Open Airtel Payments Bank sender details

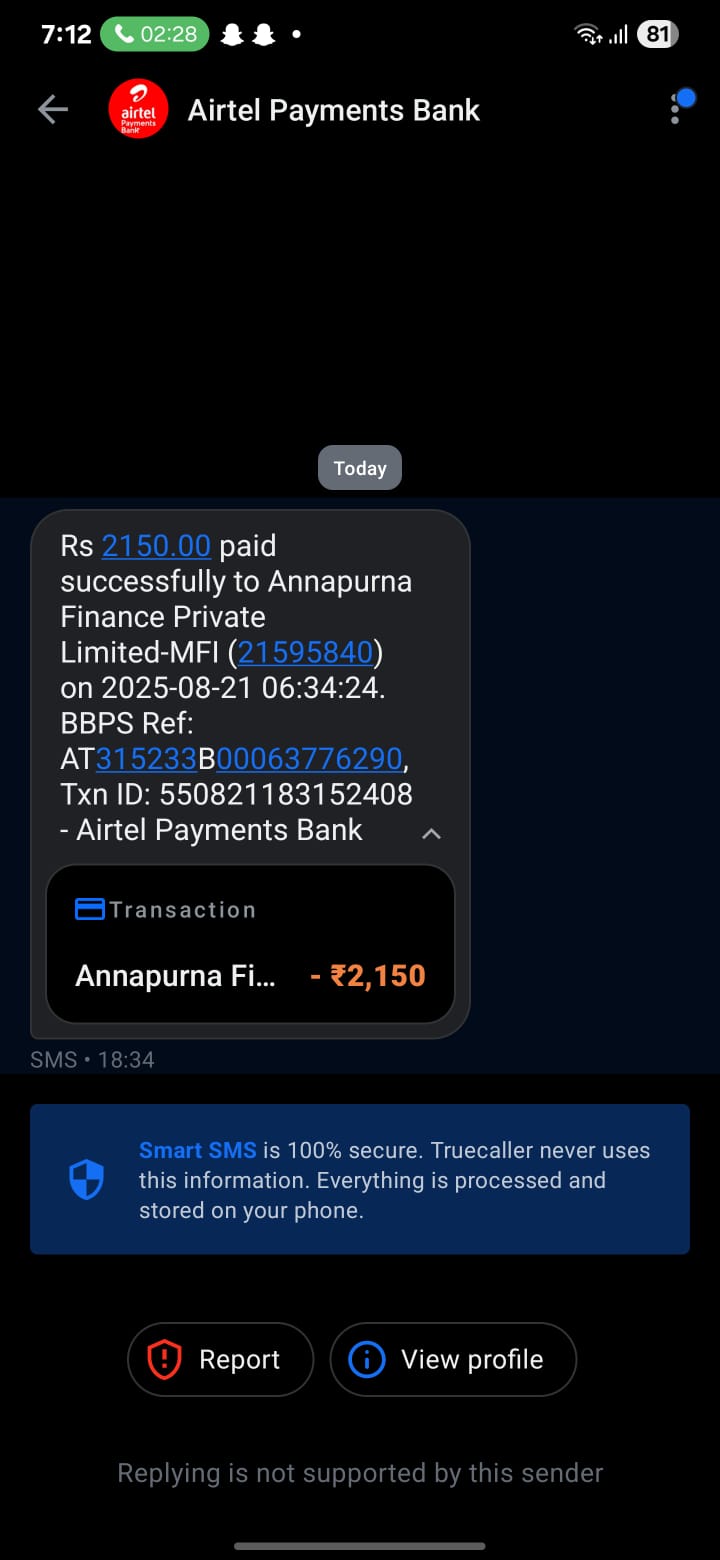(333, 110)
